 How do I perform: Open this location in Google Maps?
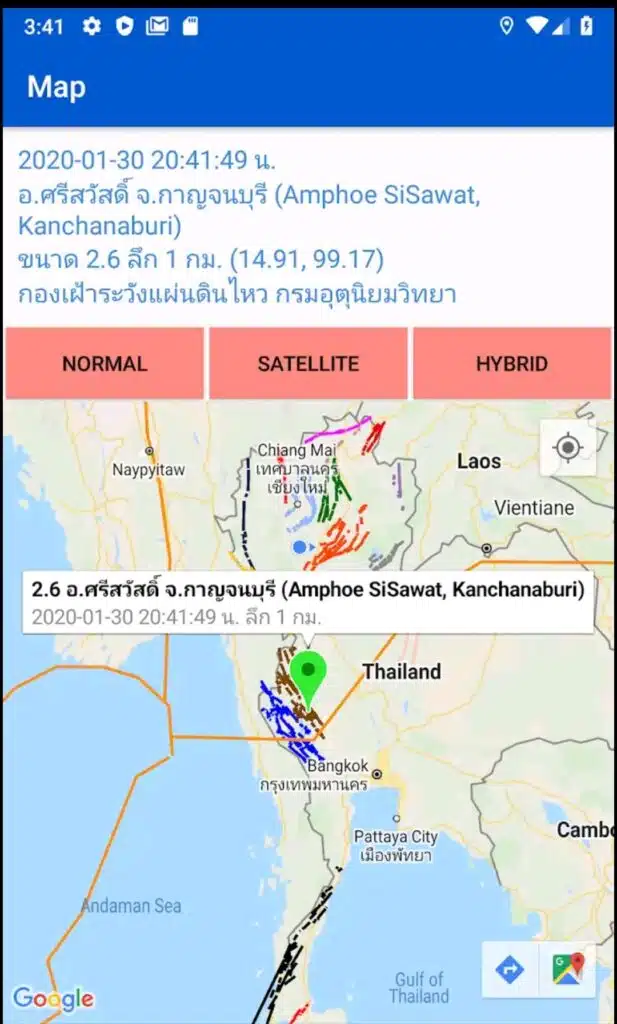567,969
